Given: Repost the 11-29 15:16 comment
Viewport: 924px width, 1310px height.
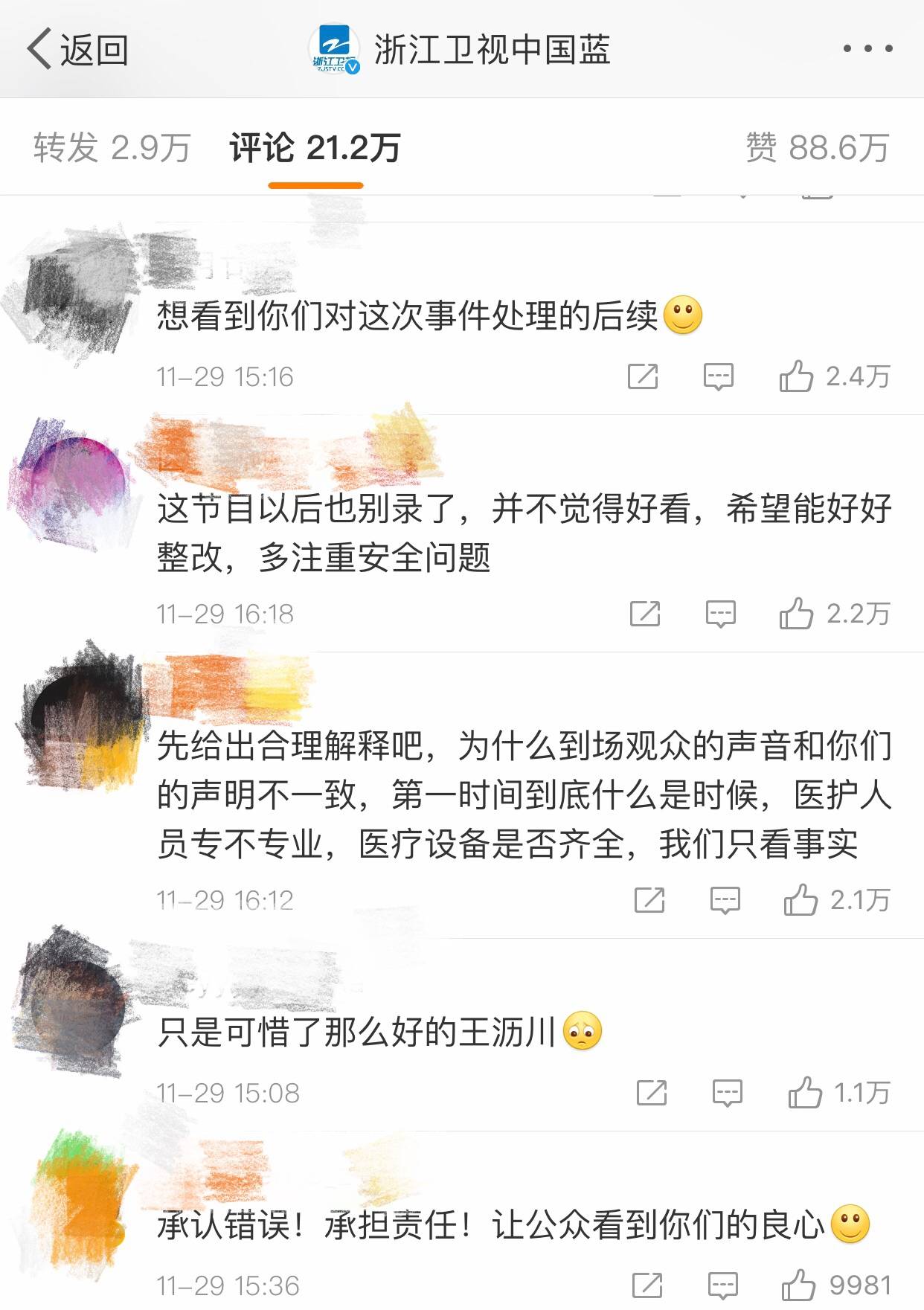Looking at the screenshot, I should [643, 376].
